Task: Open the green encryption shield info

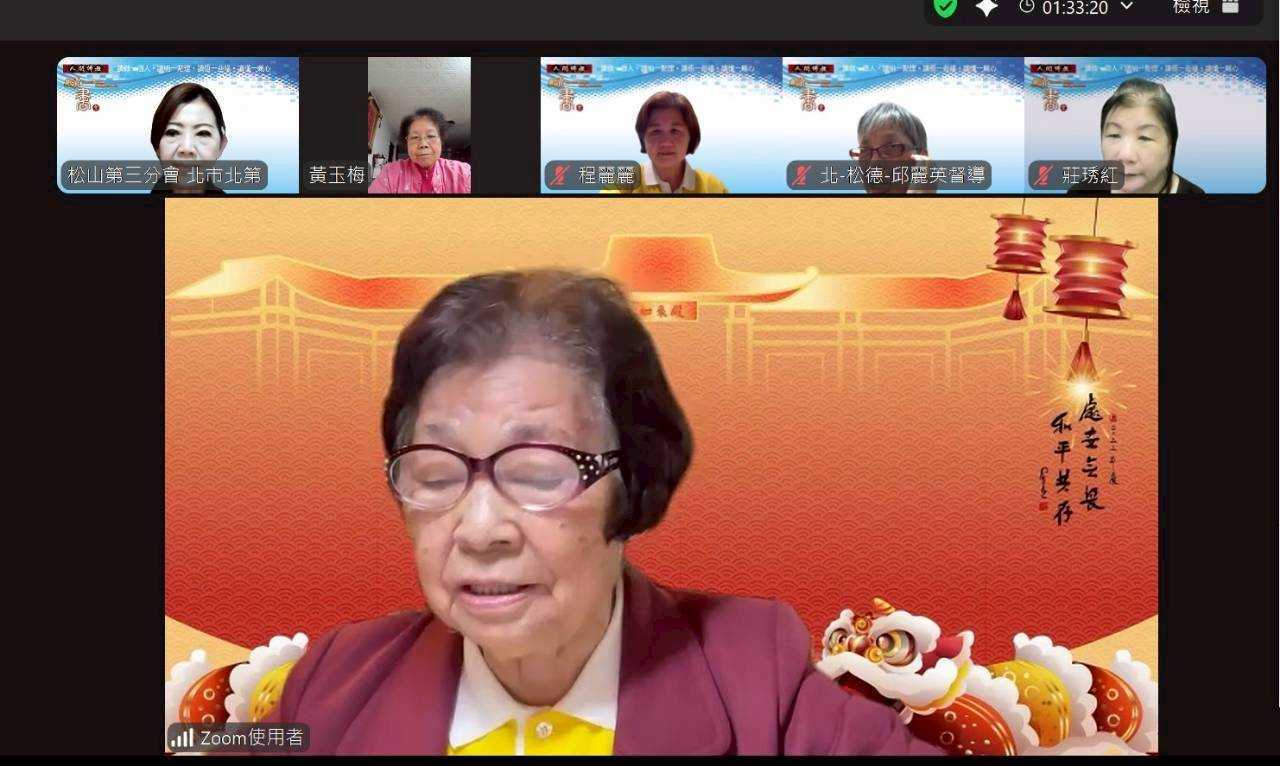Action: click(x=945, y=7)
